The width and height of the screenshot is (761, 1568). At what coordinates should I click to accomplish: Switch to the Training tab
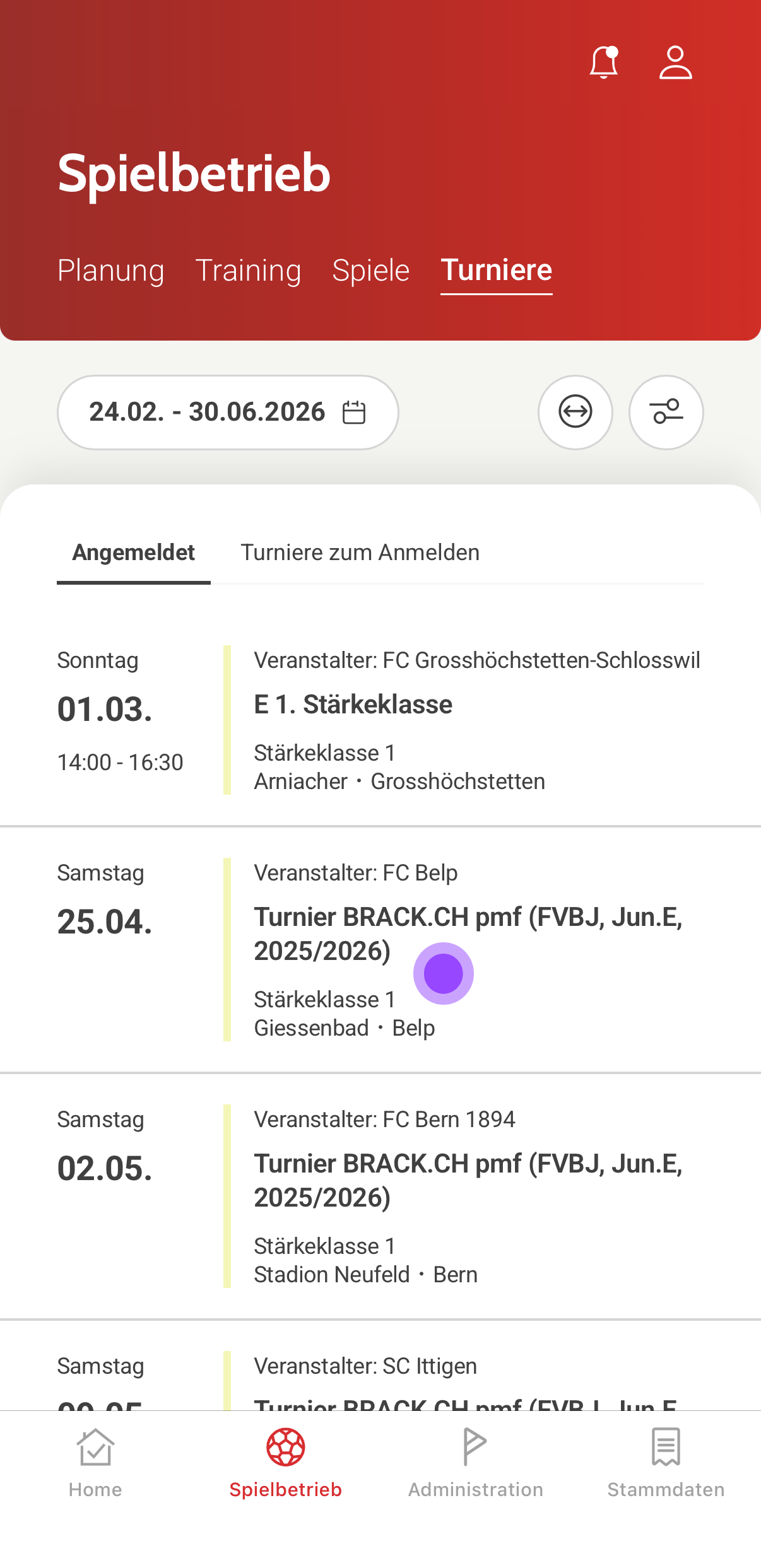point(248,271)
